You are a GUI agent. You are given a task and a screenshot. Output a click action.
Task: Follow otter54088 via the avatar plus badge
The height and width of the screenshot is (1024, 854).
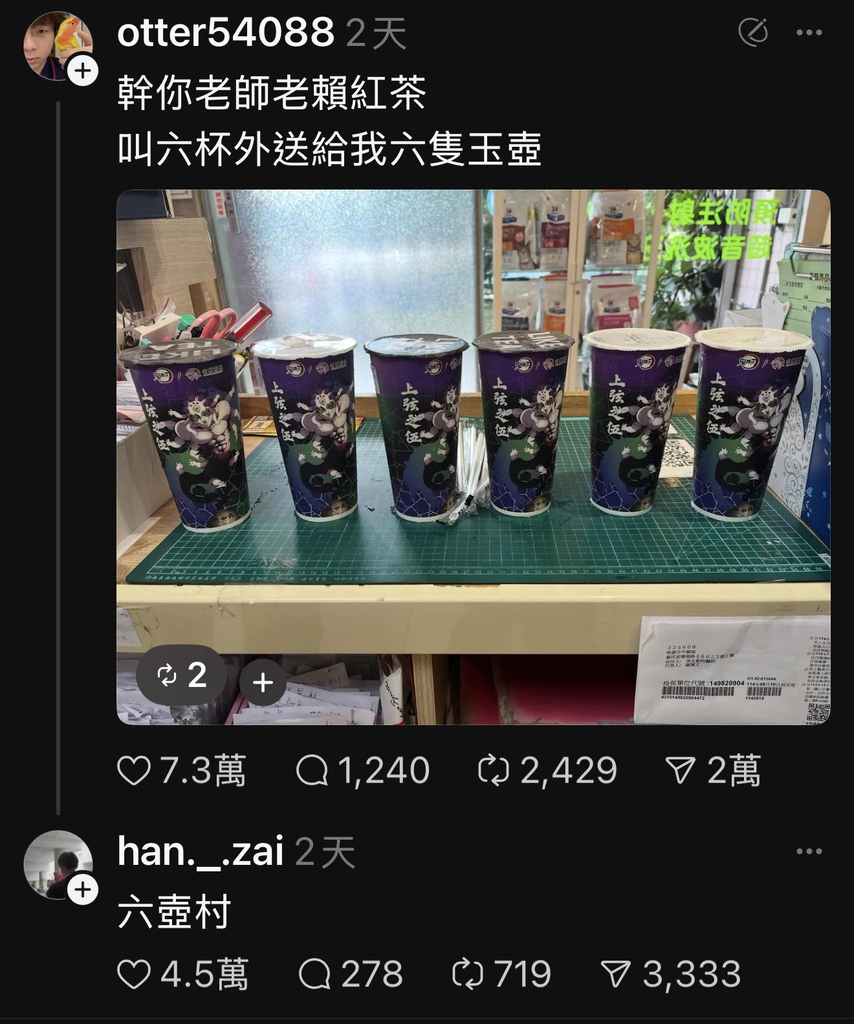(x=82, y=70)
